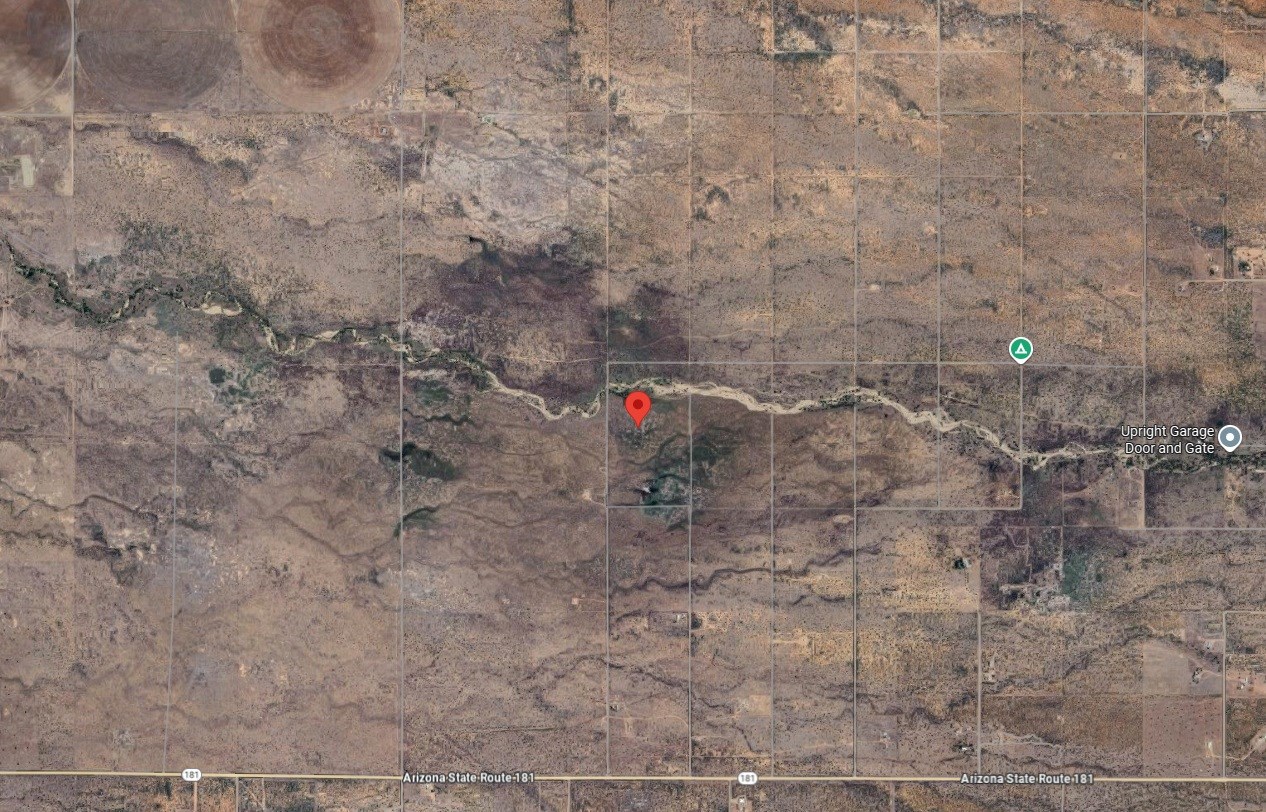This screenshot has width=1266, height=812.
Task: Open the green campground marker
Action: click(x=1020, y=349)
